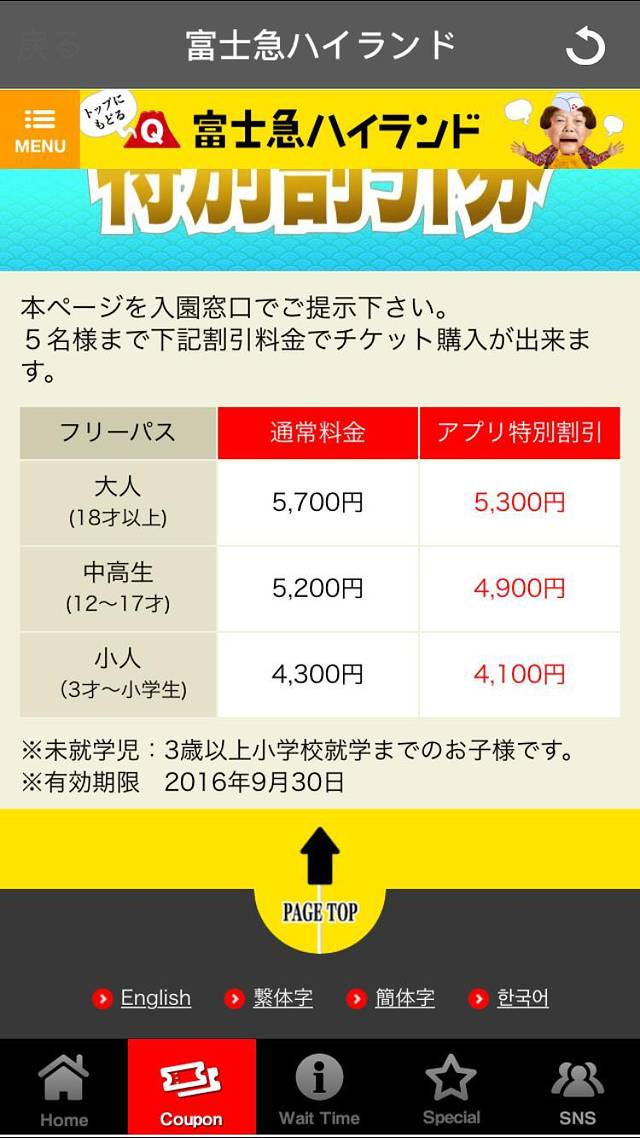Switch language to English
Image resolution: width=640 pixels, height=1138 pixels.
click(155, 998)
